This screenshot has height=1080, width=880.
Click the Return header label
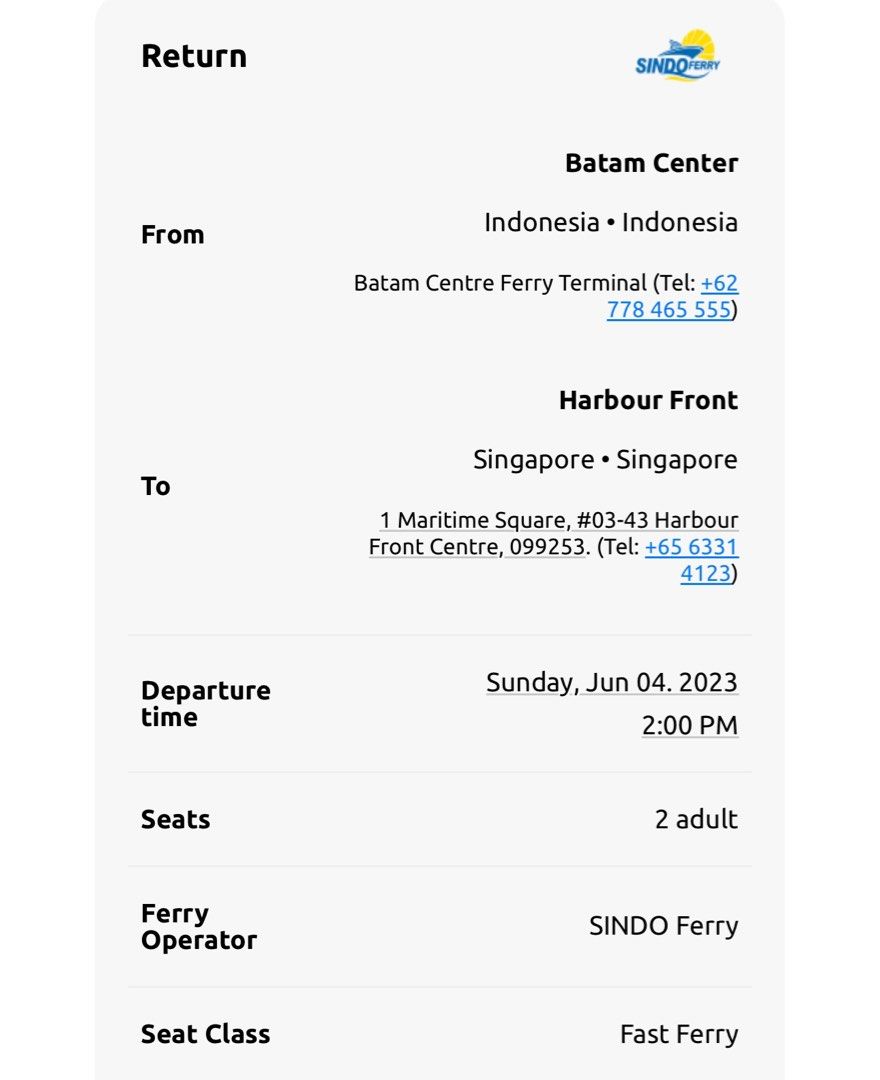click(x=194, y=56)
